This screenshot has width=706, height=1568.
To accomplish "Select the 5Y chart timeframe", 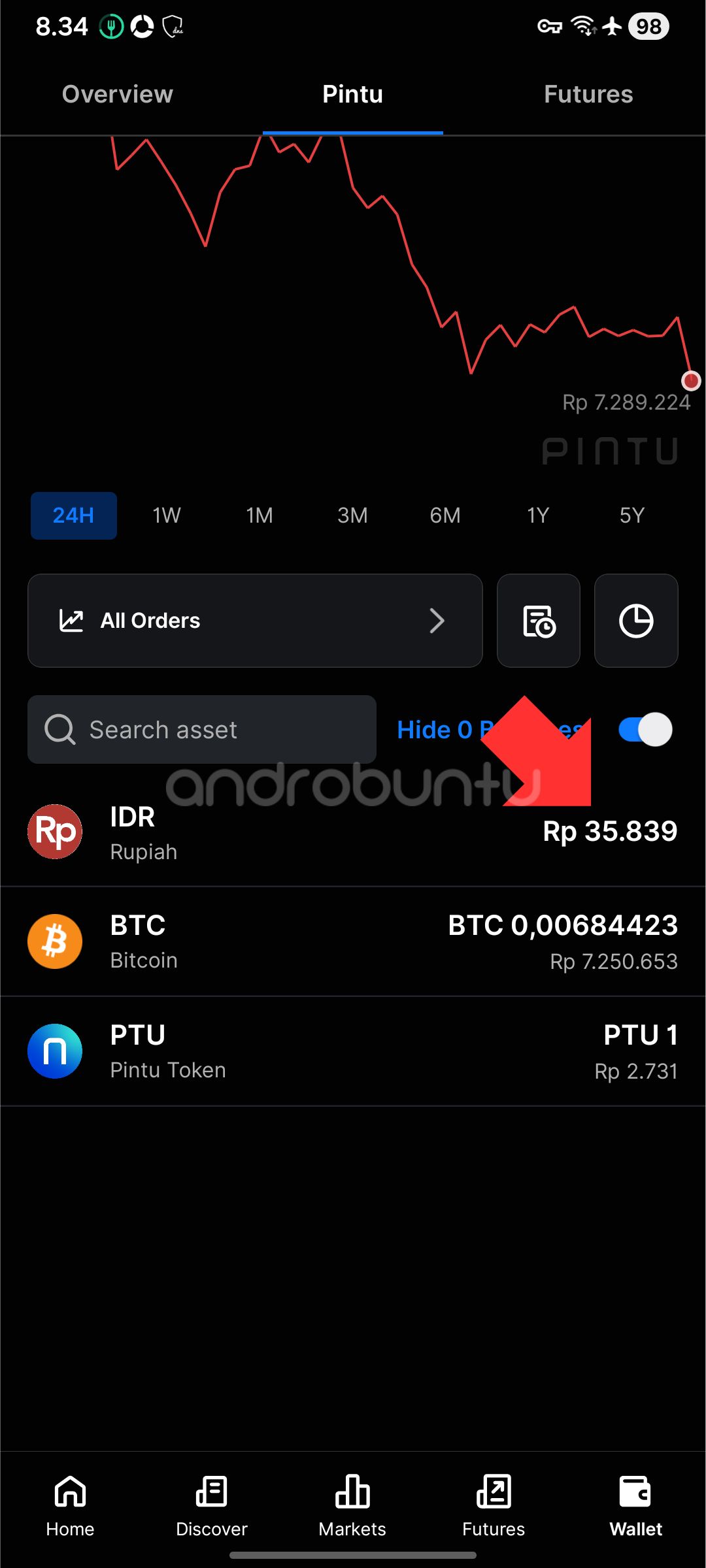I will point(631,515).
